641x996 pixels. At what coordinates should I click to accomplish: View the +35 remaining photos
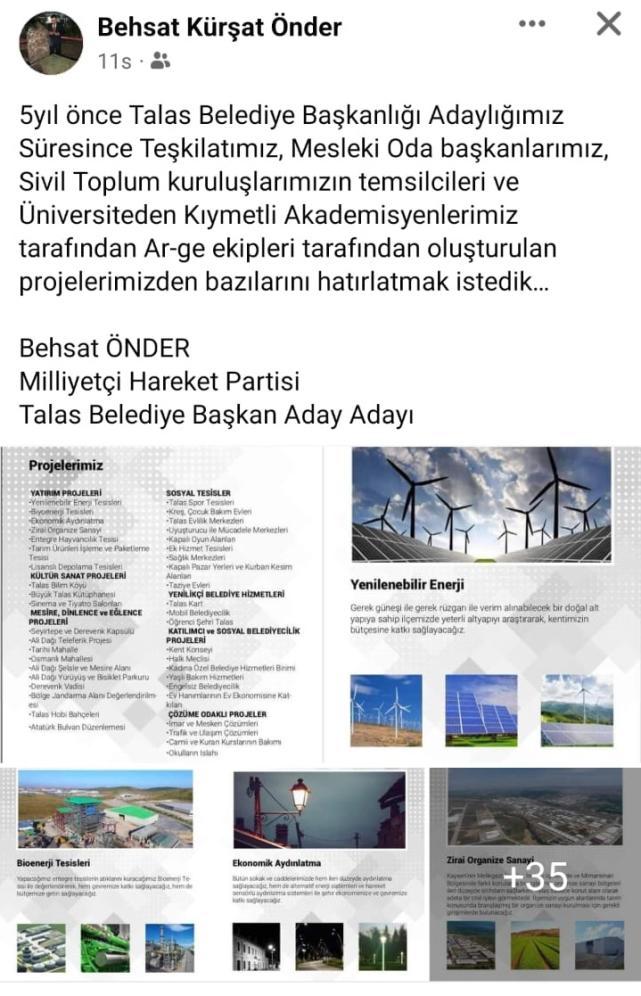(535, 874)
